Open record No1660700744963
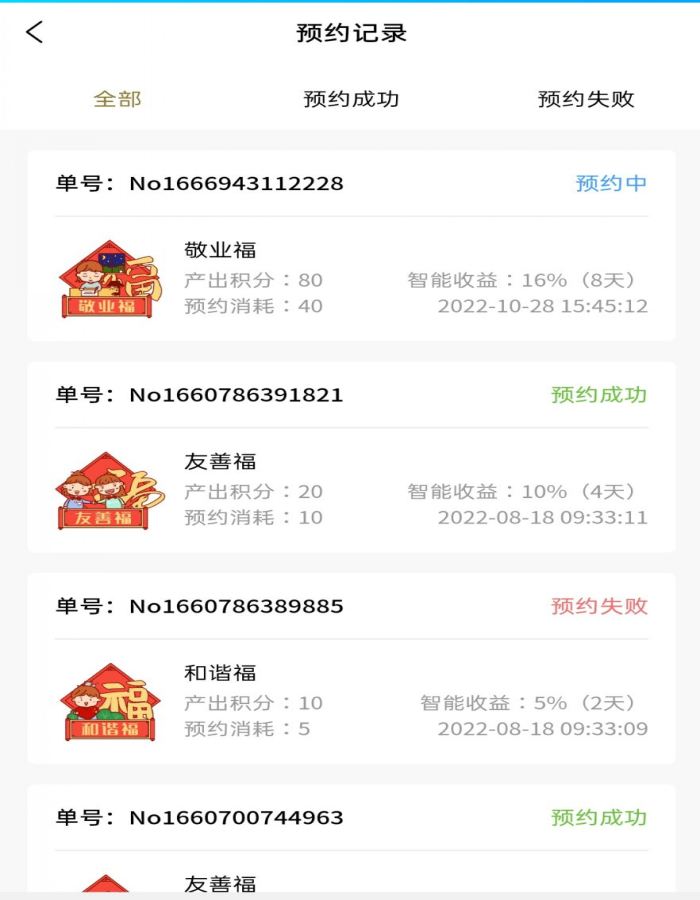Viewport: 700px width, 900px height. click(351, 838)
